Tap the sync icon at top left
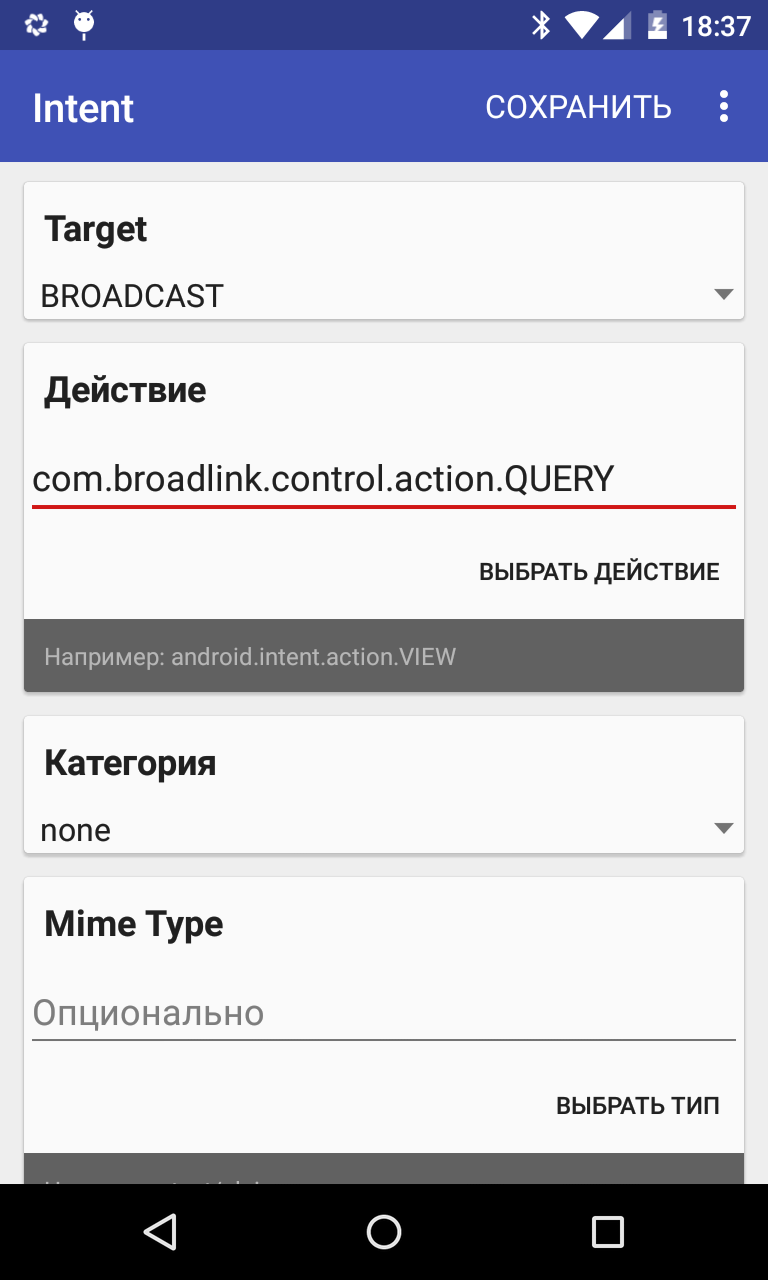 [x=36, y=24]
